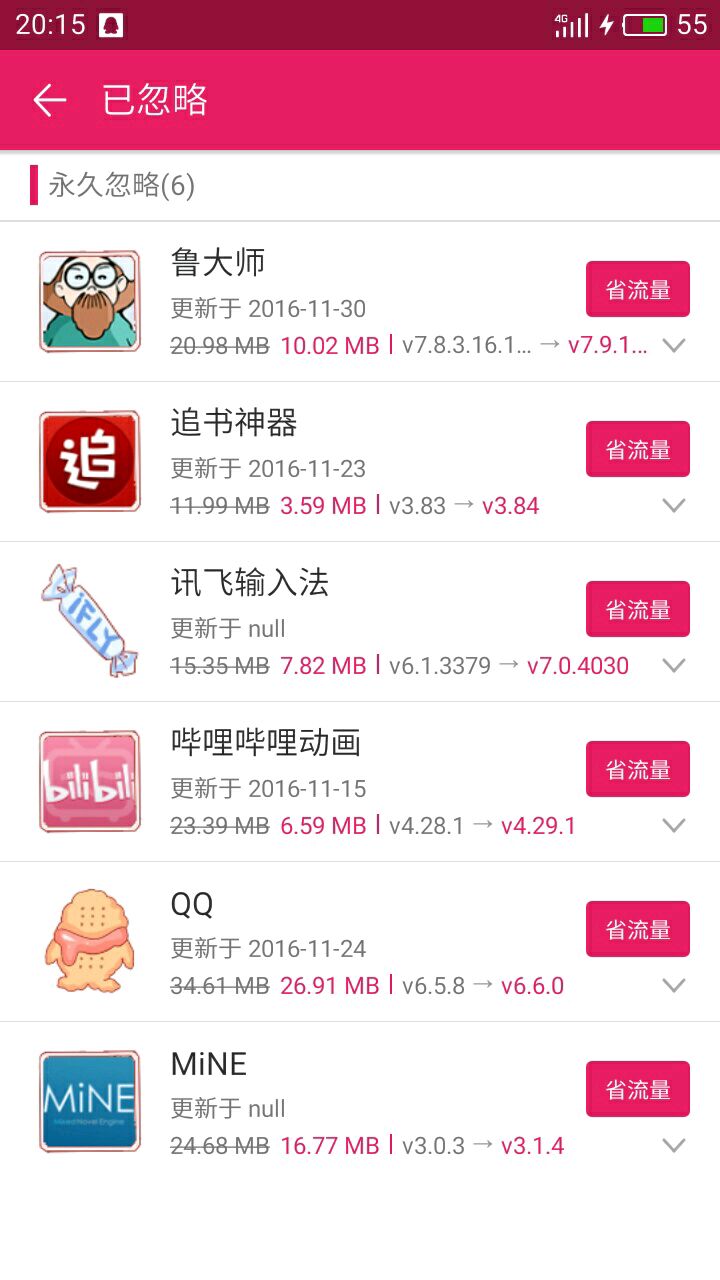Tap 省流量 button for 鲁大师
The height and width of the screenshot is (1280, 720).
click(x=638, y=289)
